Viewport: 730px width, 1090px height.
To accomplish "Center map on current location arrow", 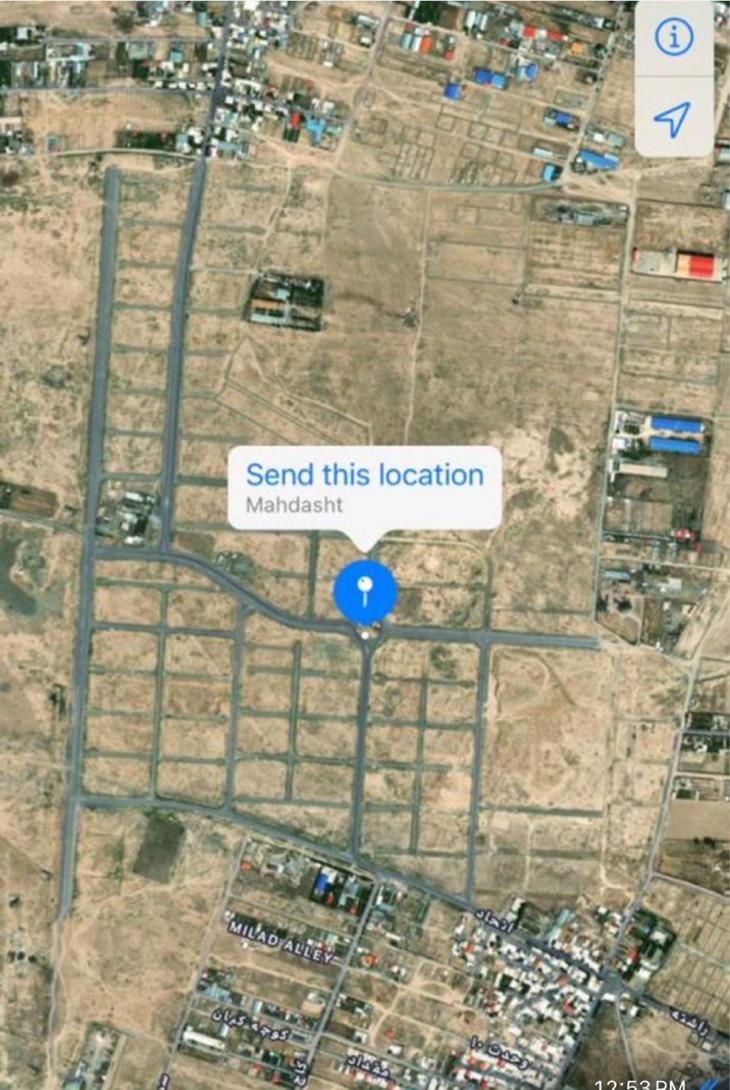I will click(673, 119).
